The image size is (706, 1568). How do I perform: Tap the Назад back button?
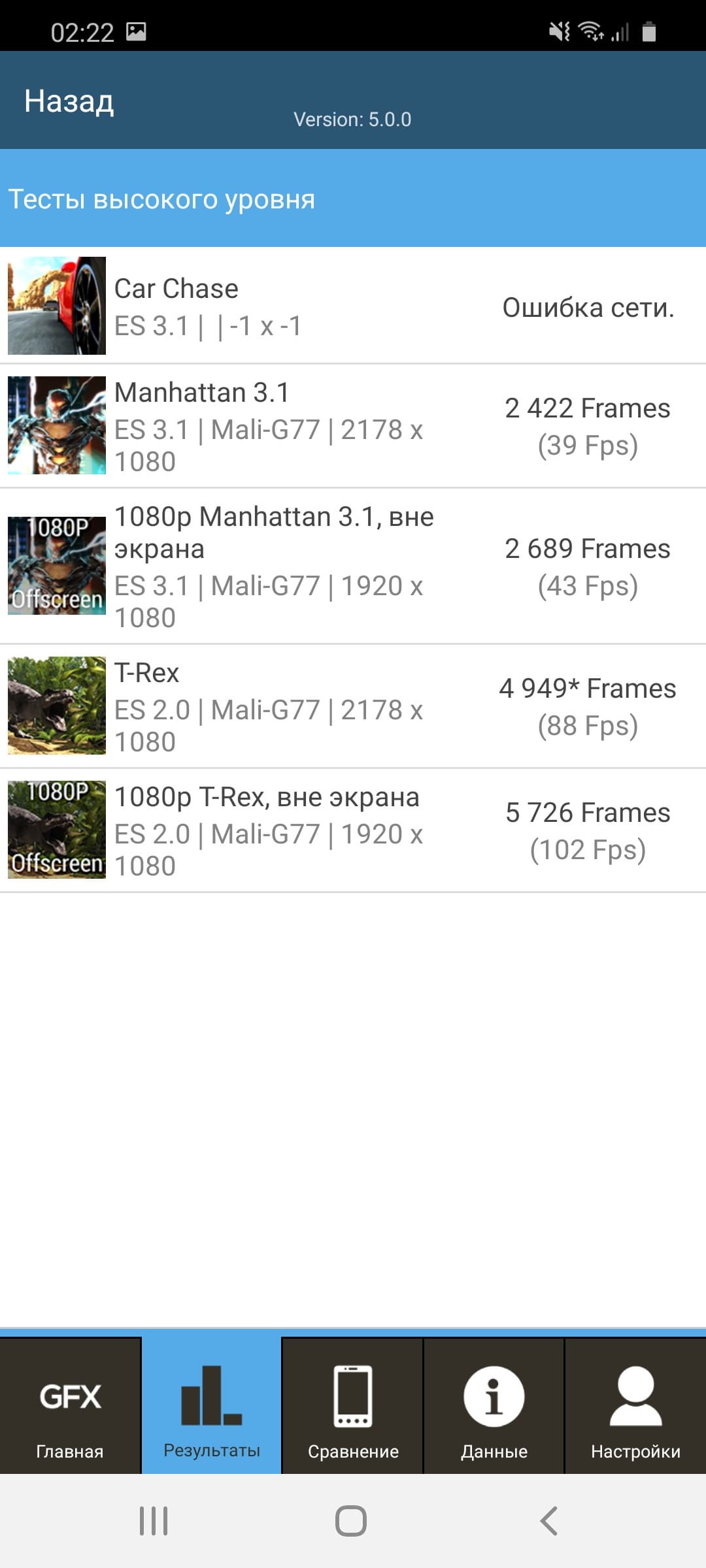pyautogui.click(x=69, y=101)
